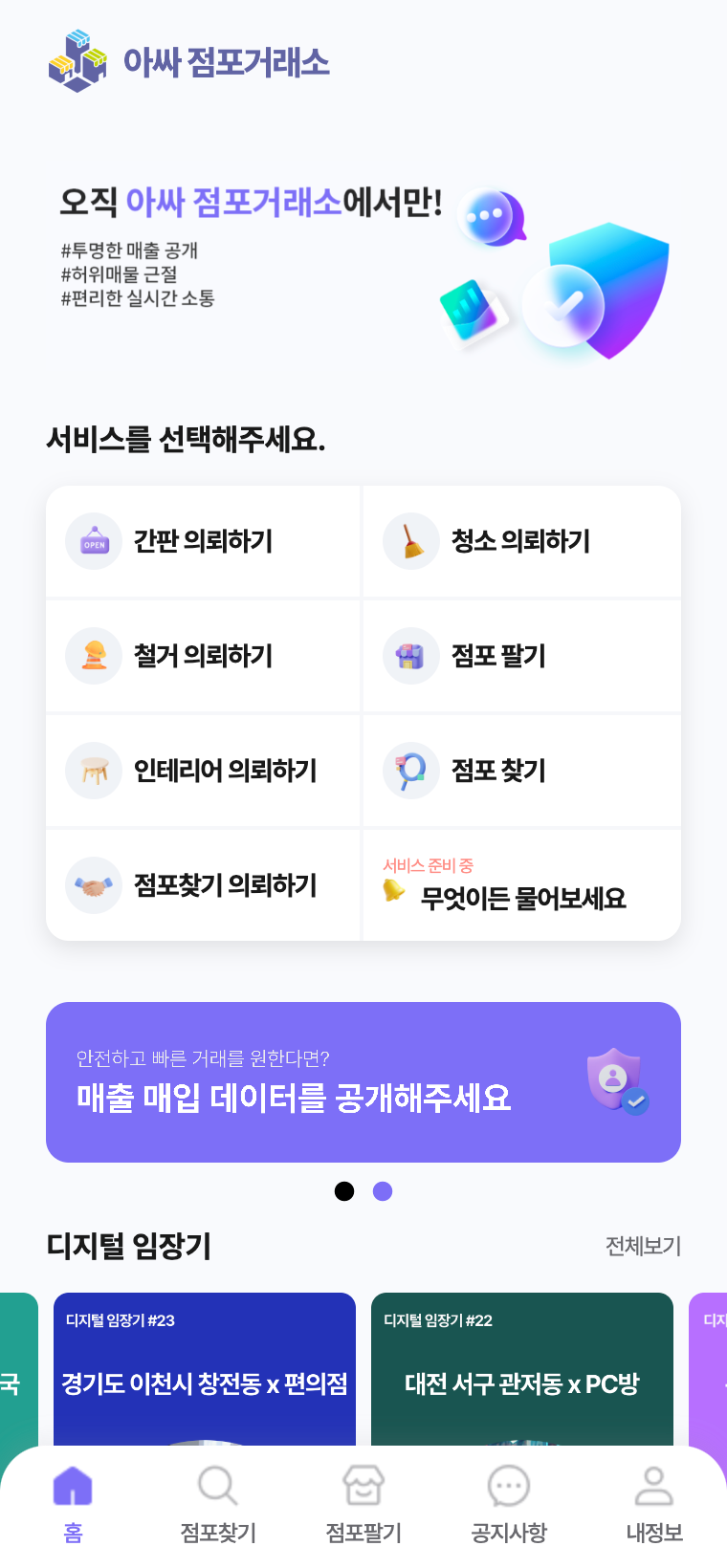Select the OPEN sign icon for 간판 의뢰하기
Image resolution: width=727 pixels, height=1568 pixels.
[x=93, y=541]
